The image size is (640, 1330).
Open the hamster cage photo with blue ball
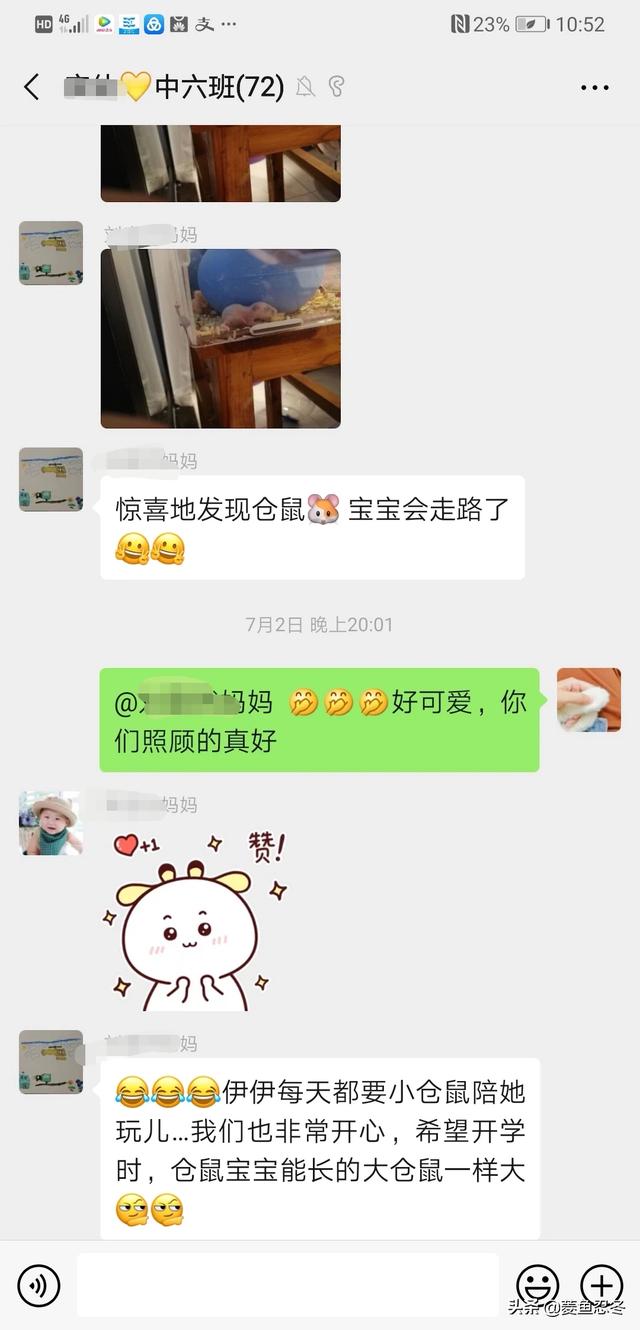click(220, 338)
